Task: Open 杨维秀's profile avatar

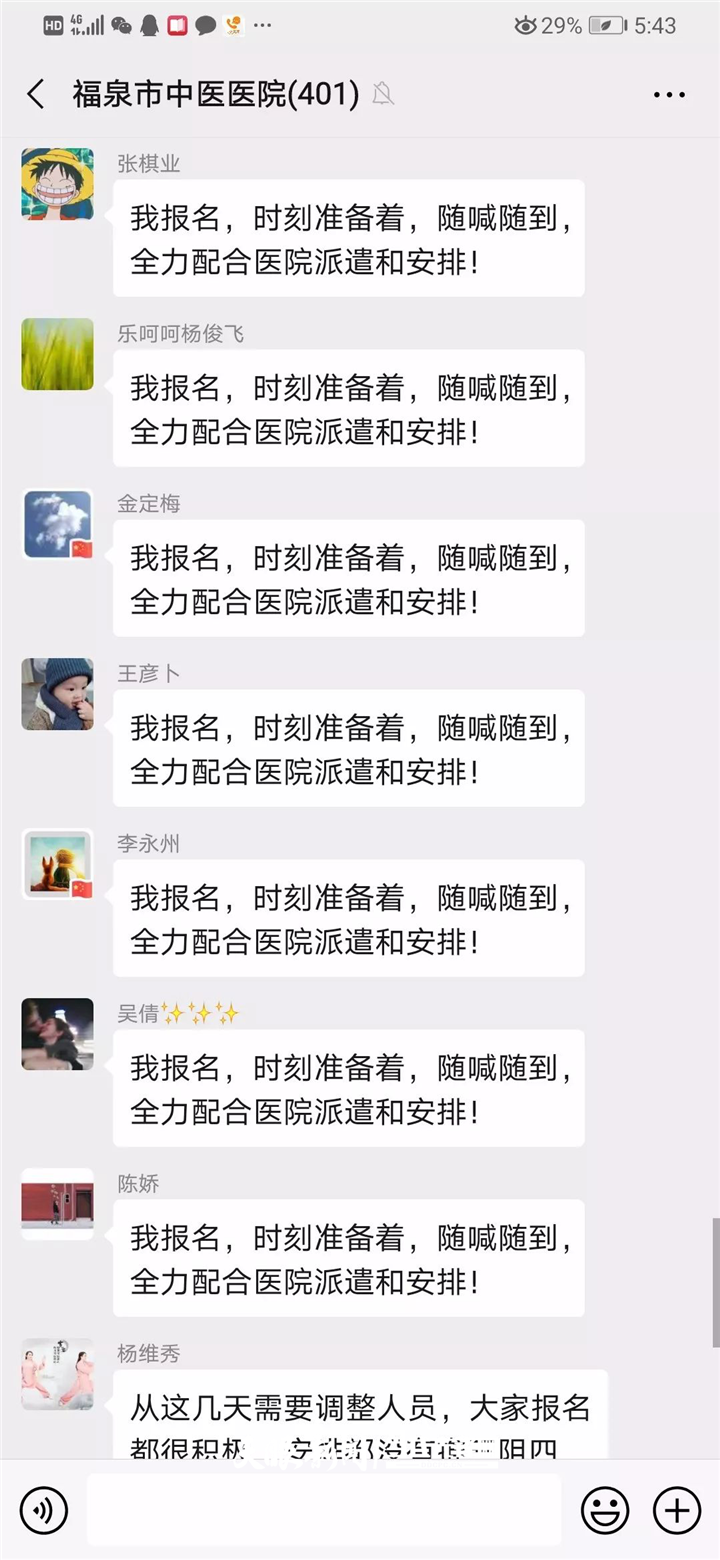Action: (x=58, y=1374)
